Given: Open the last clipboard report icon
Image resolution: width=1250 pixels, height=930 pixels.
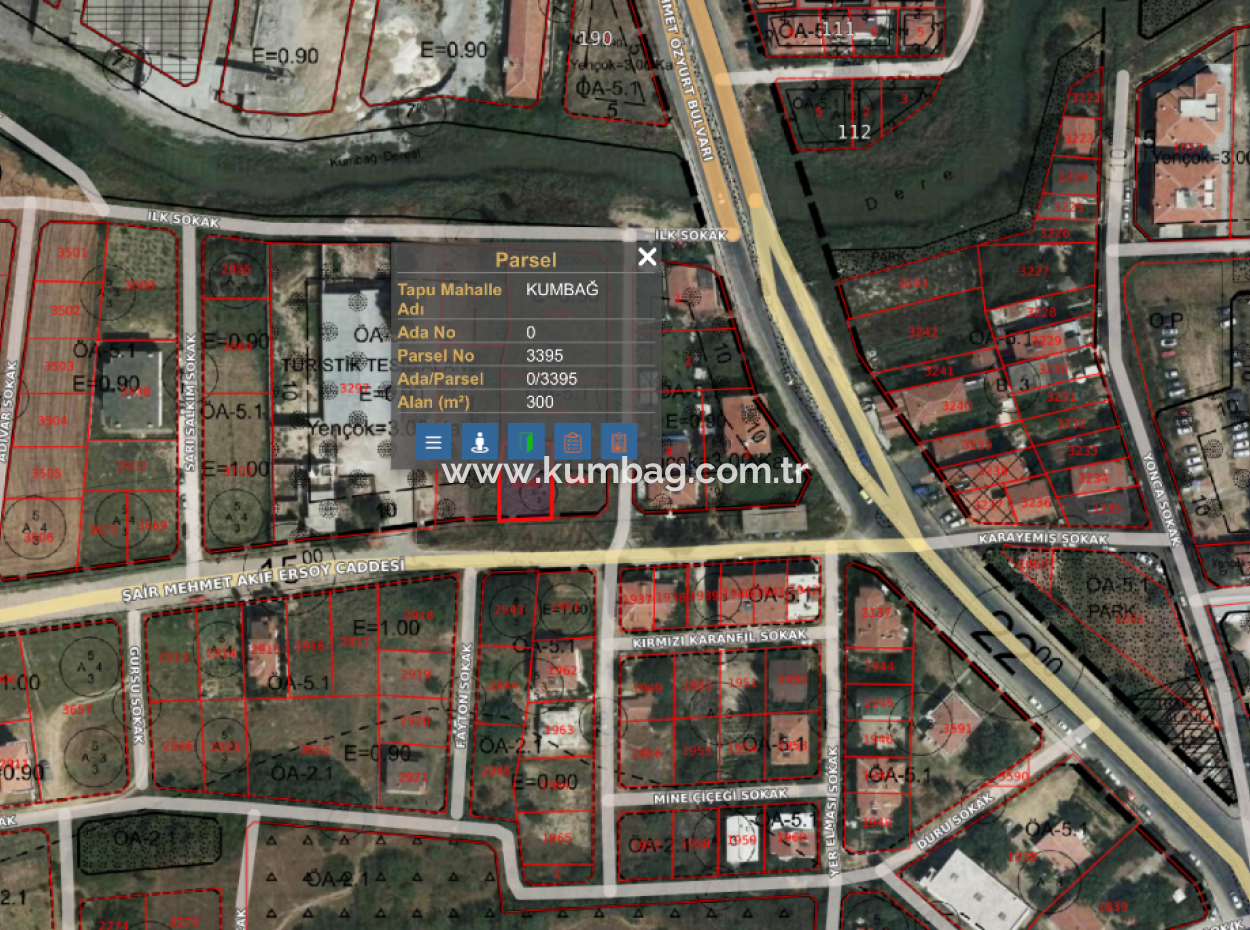Looking at the screenshot, I should [x=619, y=441].
